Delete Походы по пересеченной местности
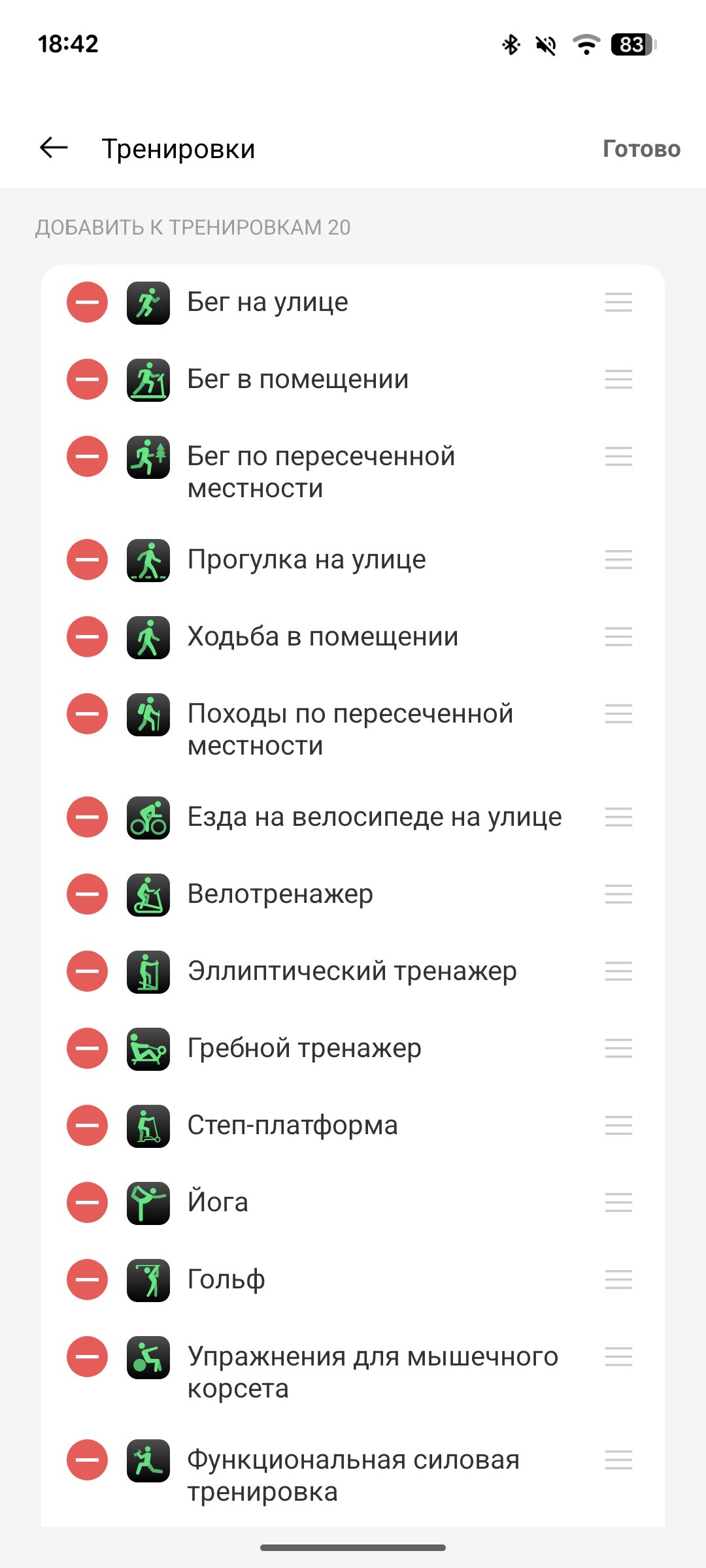Viewport: 706px width, 1568px height. [x=87, y=714]
